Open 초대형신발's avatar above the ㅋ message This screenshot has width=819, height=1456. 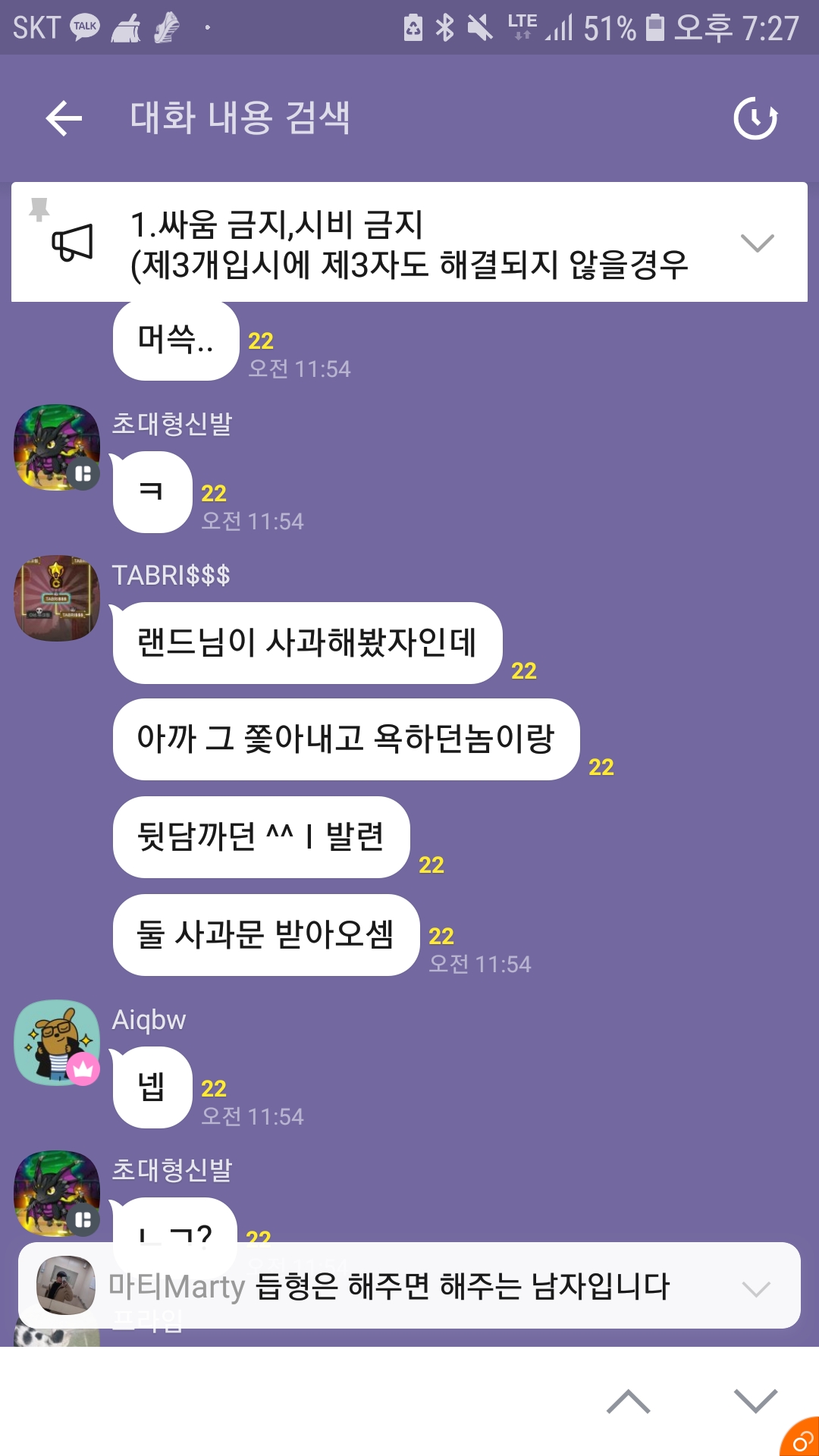pyautogui.click(x=57, y=447)
